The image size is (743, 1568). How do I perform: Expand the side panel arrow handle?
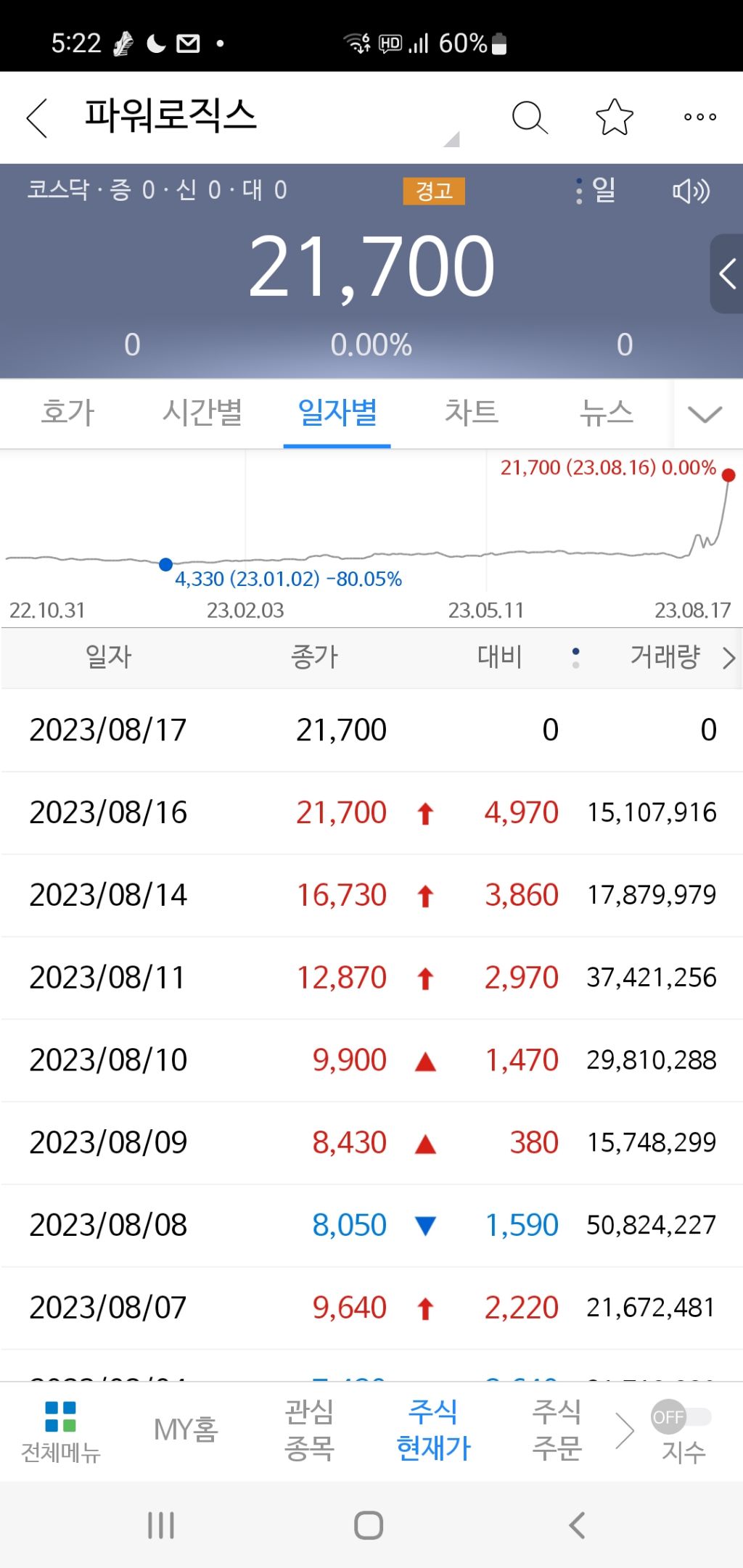(x=726, y=274)
